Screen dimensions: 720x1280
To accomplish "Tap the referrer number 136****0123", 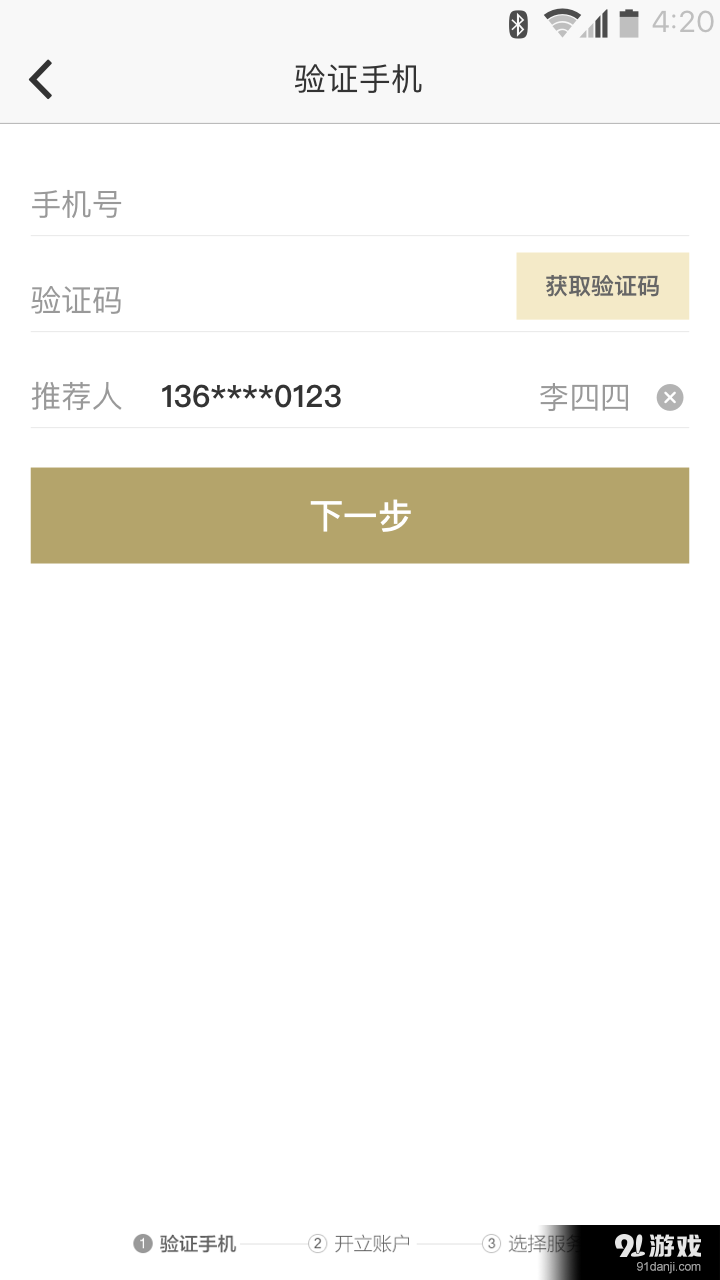I will point(251,397).
